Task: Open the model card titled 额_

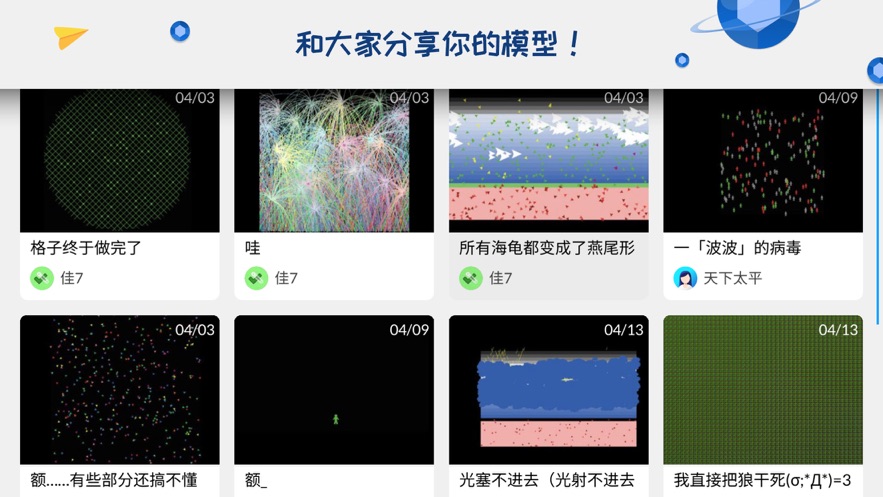Action: pos(334,392)
